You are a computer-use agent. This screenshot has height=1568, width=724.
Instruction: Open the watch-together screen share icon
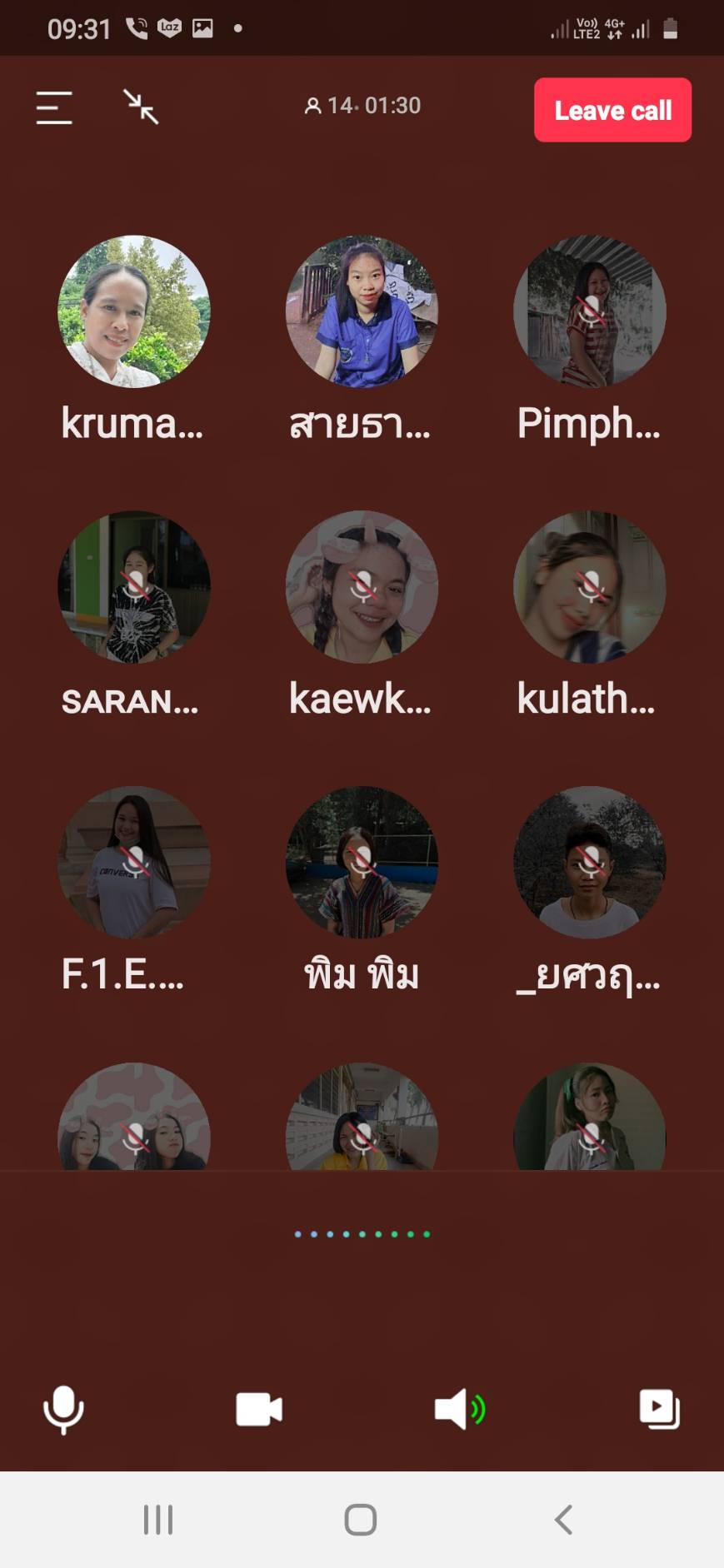[659, 1409]
